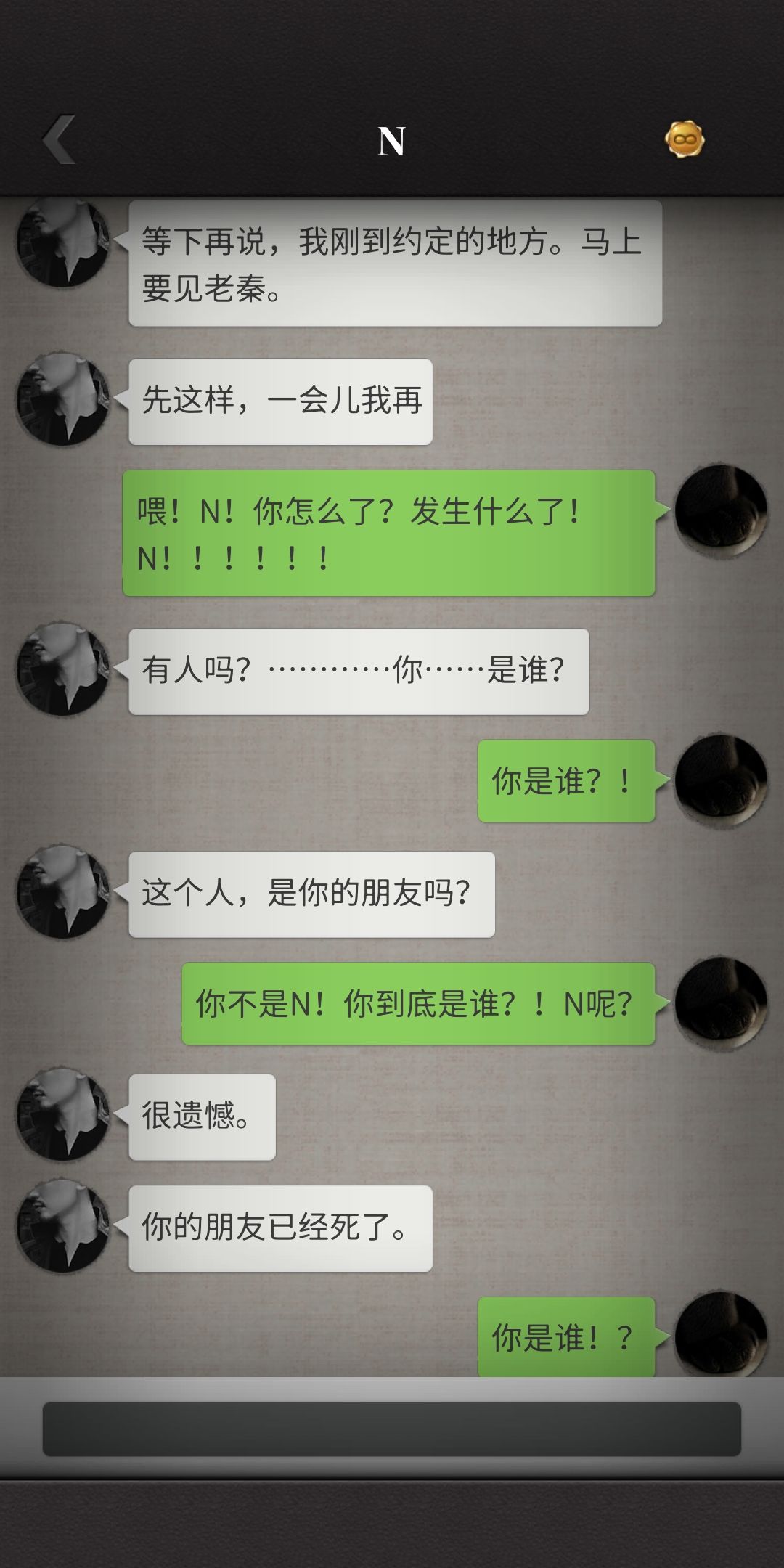Open the gold infinity coin icon
Screen dimensions: 784x1568
685,139
